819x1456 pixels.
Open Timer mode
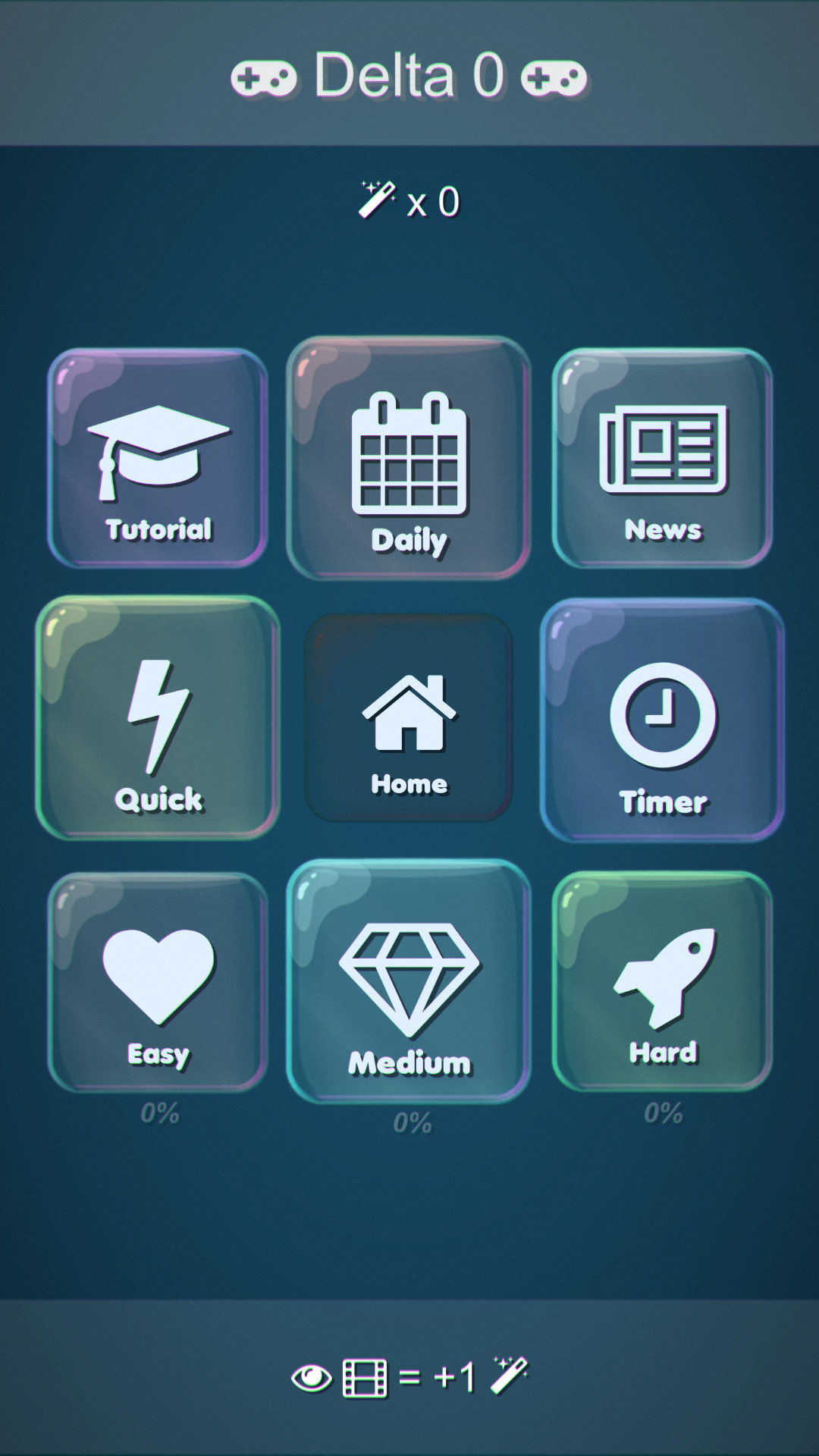[662, 717]
